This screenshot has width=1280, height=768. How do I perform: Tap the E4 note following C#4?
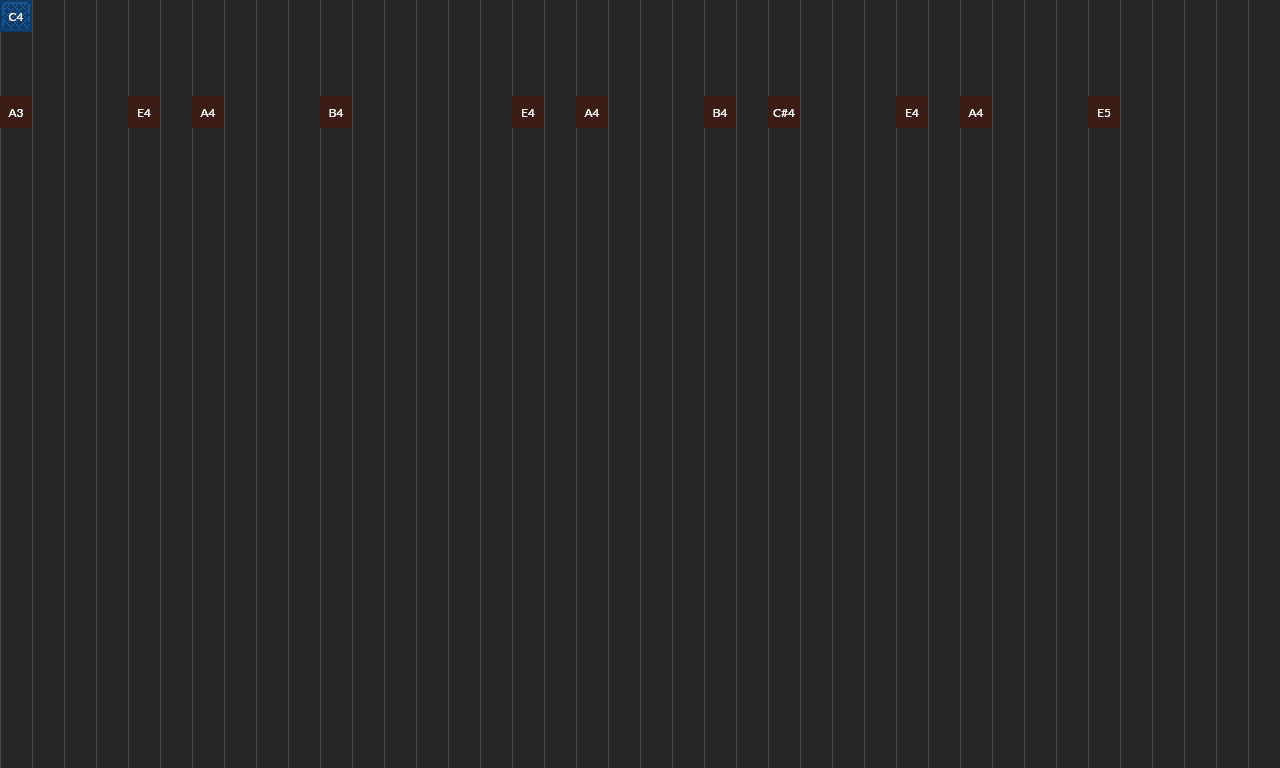click(912, 112)
